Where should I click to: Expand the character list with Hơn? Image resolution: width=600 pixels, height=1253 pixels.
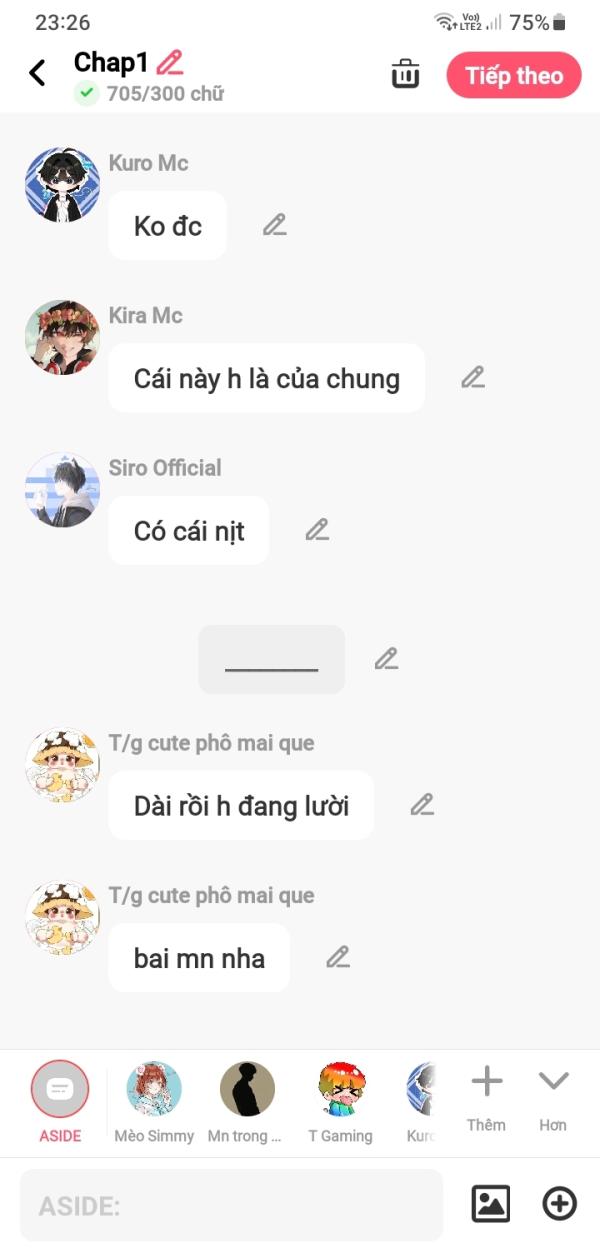(x=553, y=1095)
